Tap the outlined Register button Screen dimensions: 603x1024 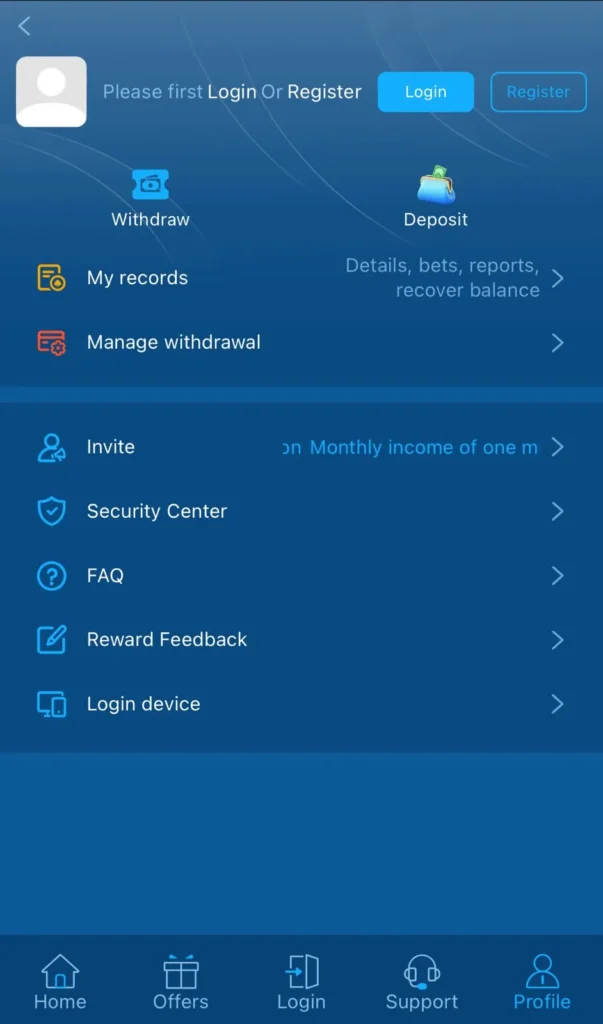pos(538,92)
